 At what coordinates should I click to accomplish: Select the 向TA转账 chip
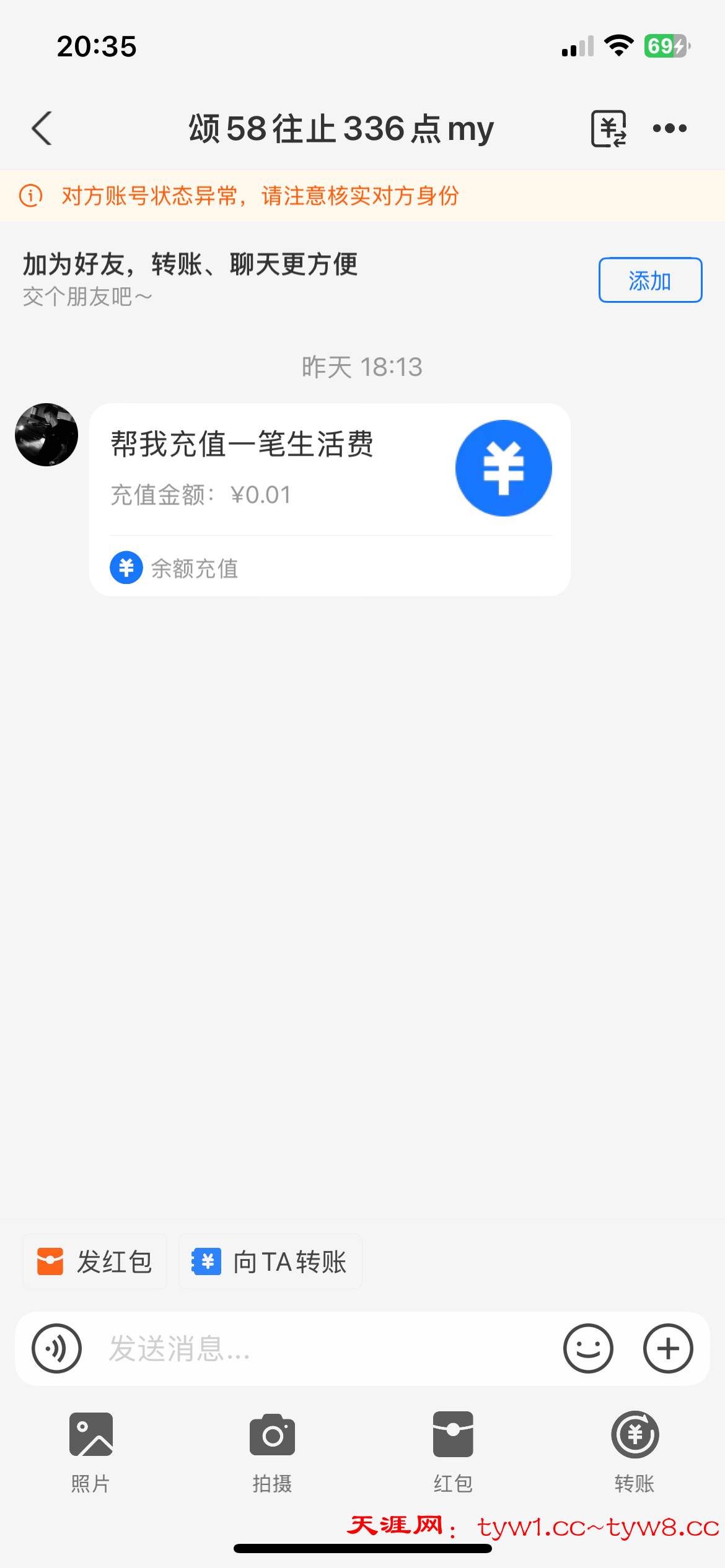click(x=270, y=1262)
